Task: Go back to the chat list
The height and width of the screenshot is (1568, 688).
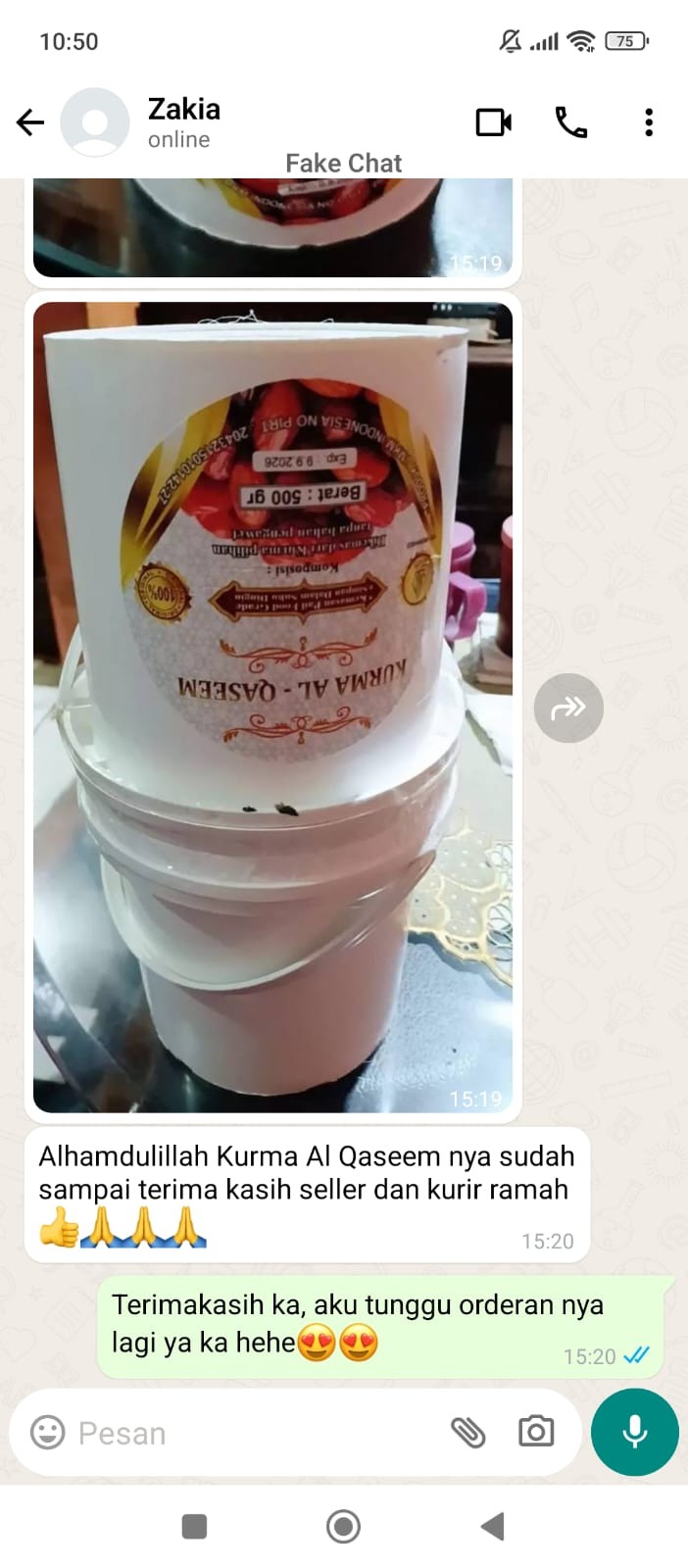Action: point(30,122)
